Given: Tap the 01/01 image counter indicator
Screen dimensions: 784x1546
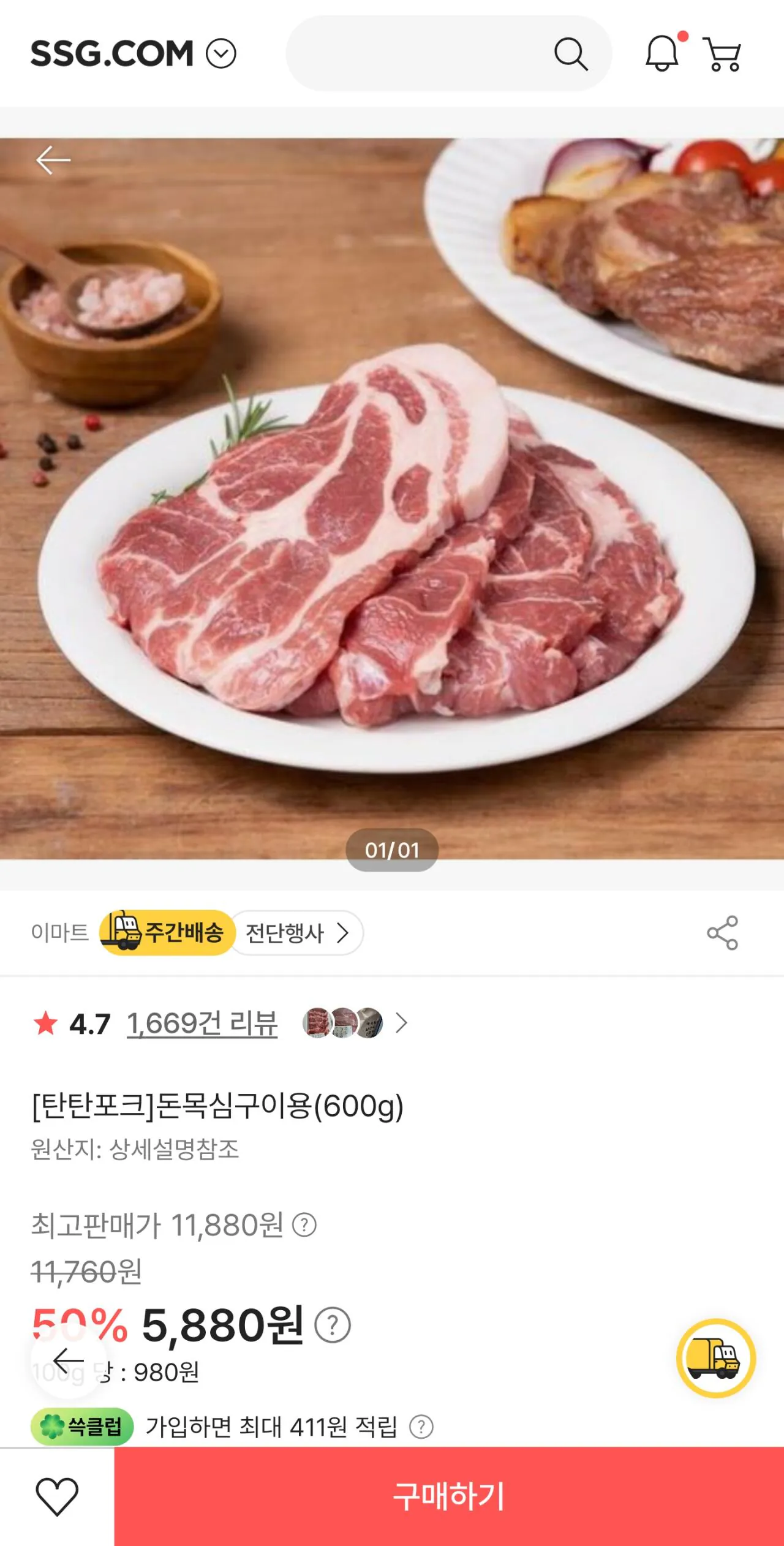Looking at the screenshot, I should tap(391, 849).
